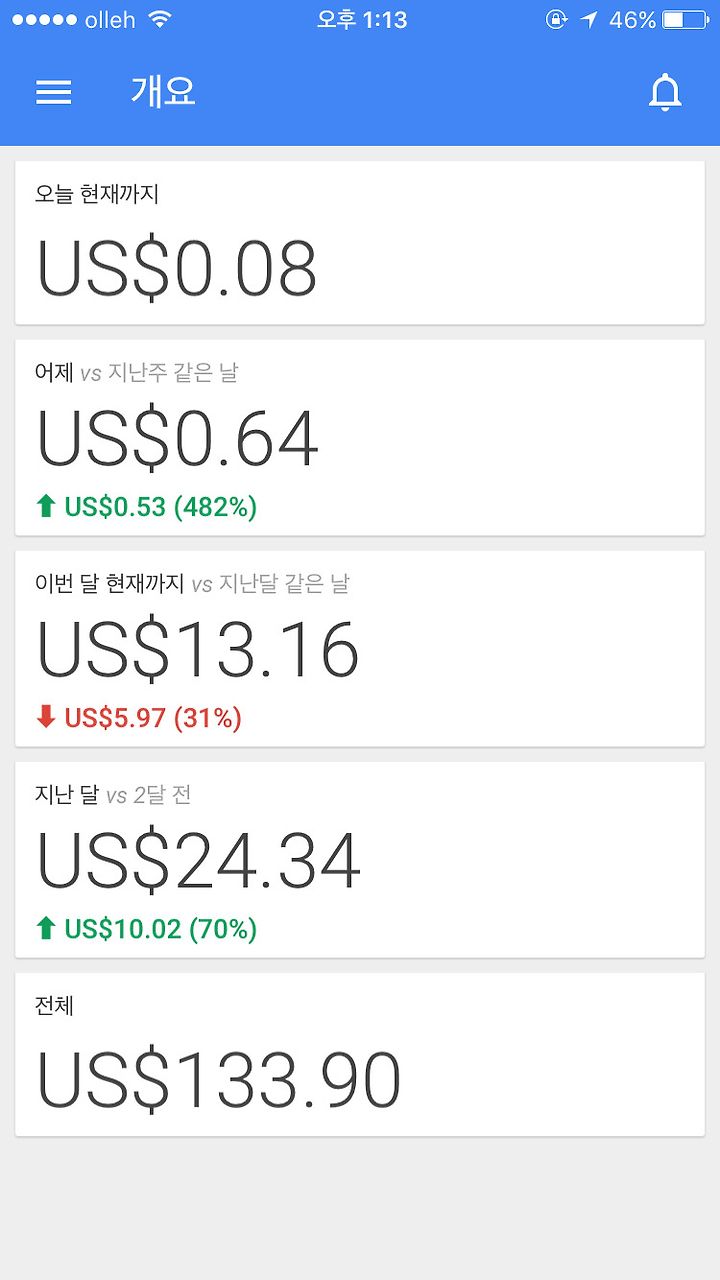View the 이번 달 현재까지 earnings card
The width and height of the screenshot is (720, 1280).
point(360,649)
